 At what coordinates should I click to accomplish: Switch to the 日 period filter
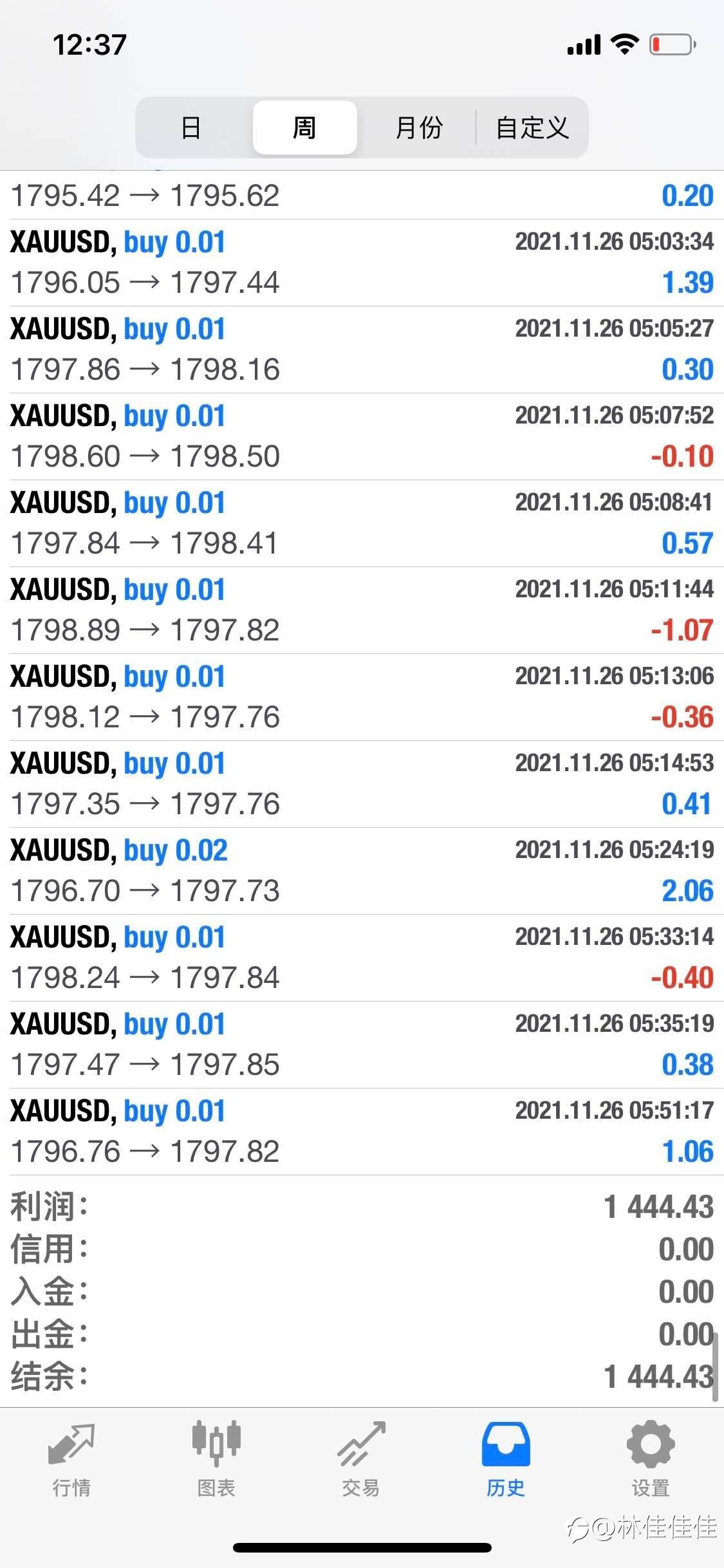point(191,127)
